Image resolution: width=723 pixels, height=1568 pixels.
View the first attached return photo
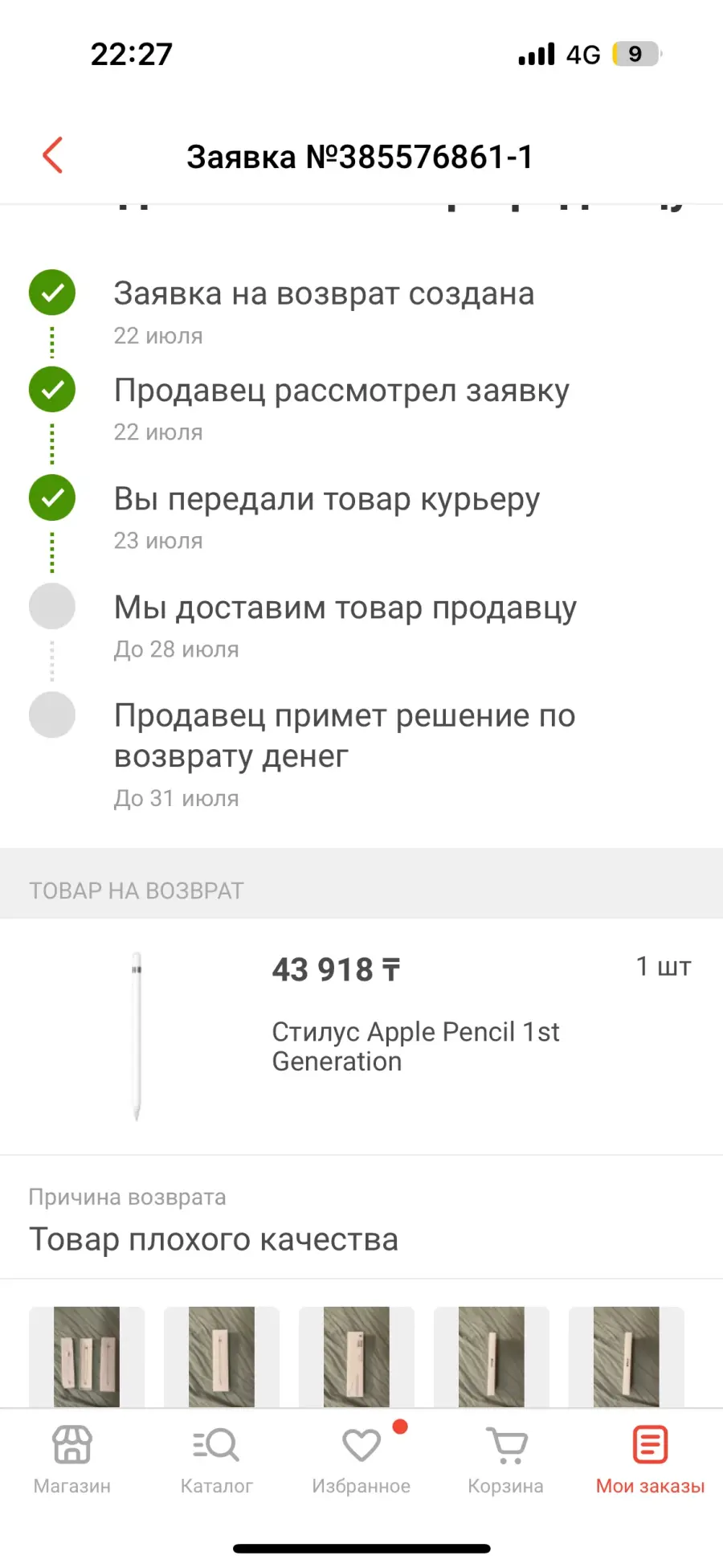(87, 1357)
